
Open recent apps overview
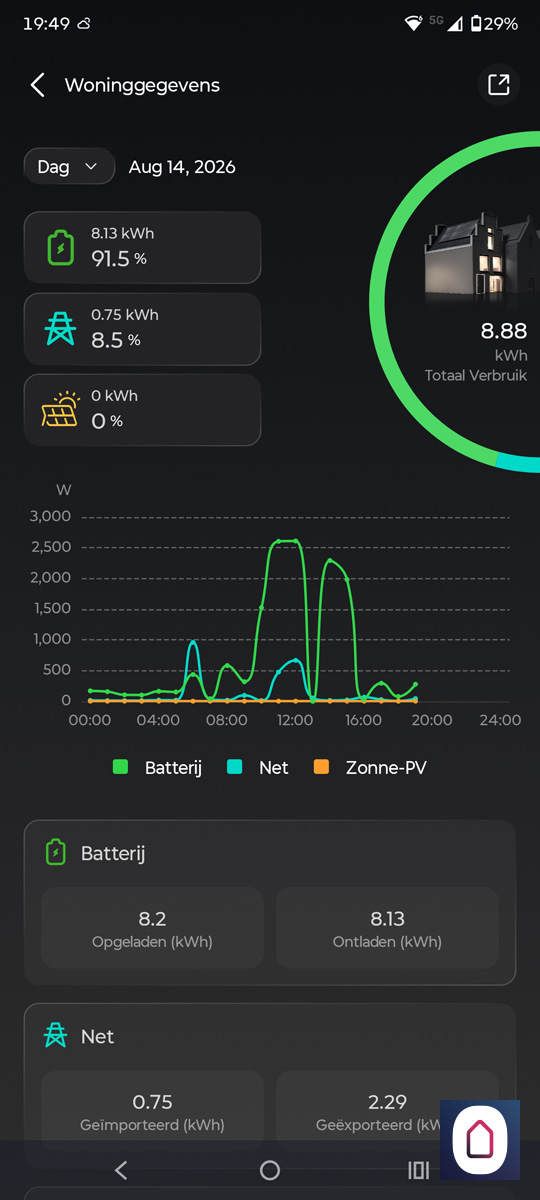click(418, 1170)
